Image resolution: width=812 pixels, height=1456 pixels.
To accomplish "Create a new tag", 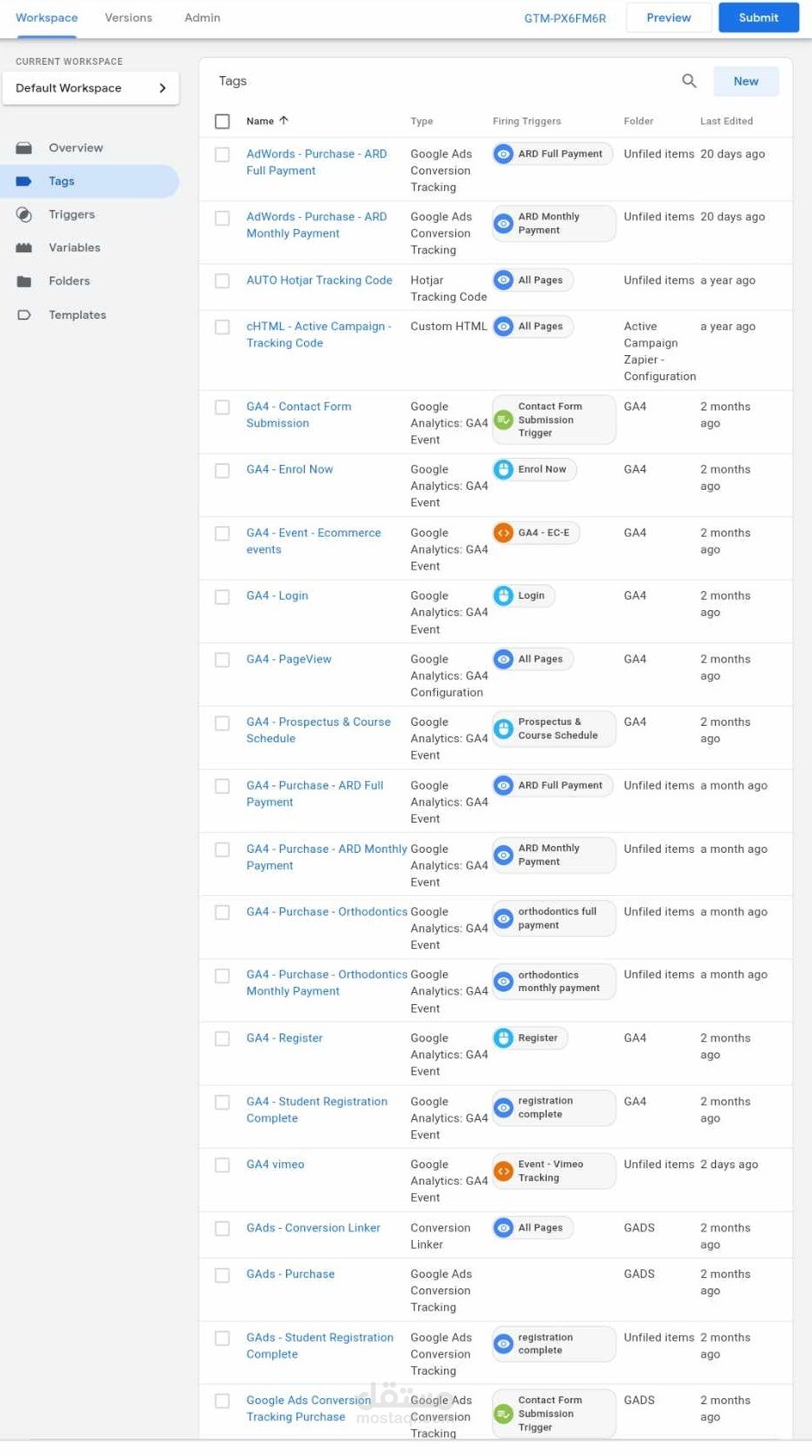I will click(745, 81).
